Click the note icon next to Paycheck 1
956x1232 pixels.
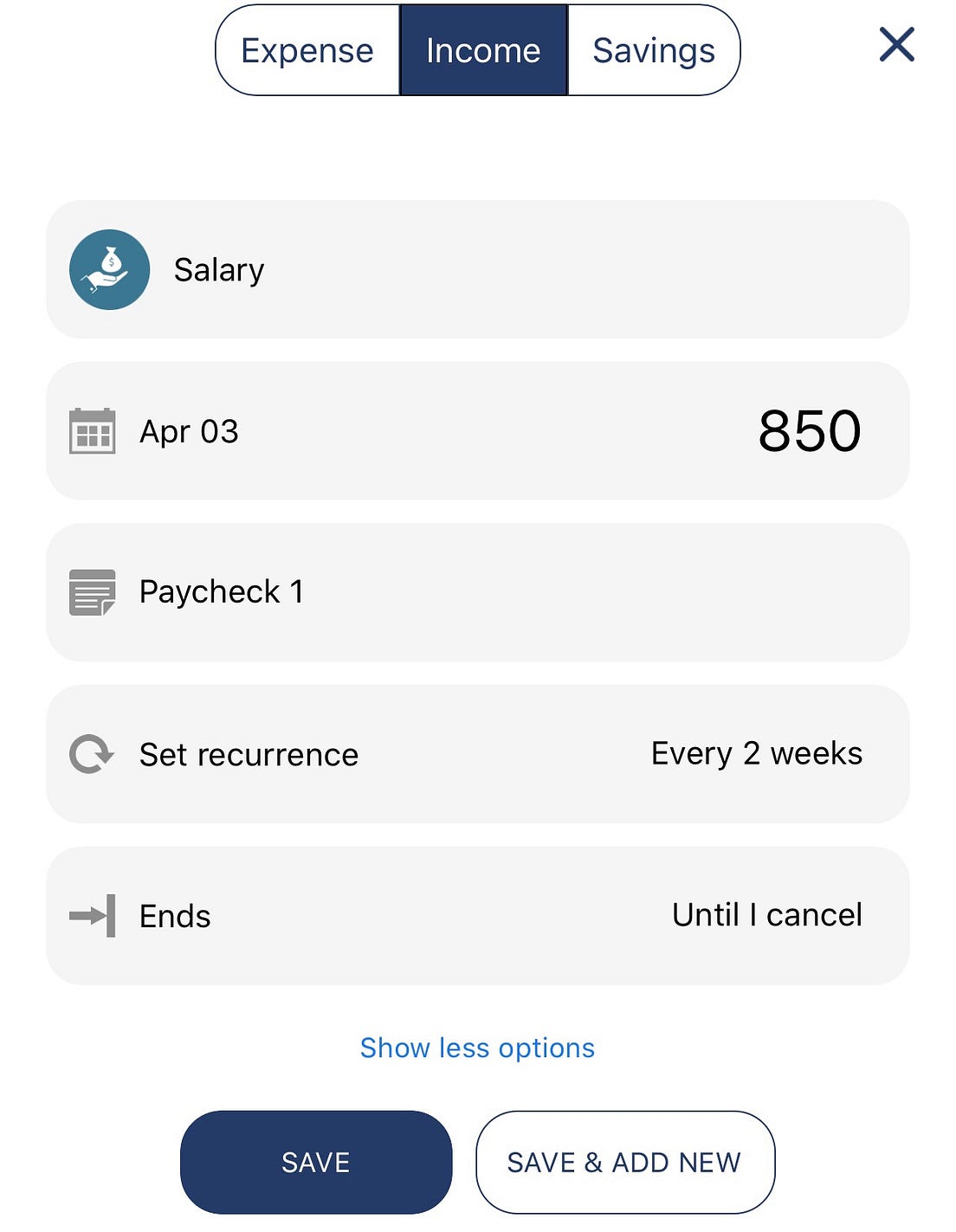92,591
